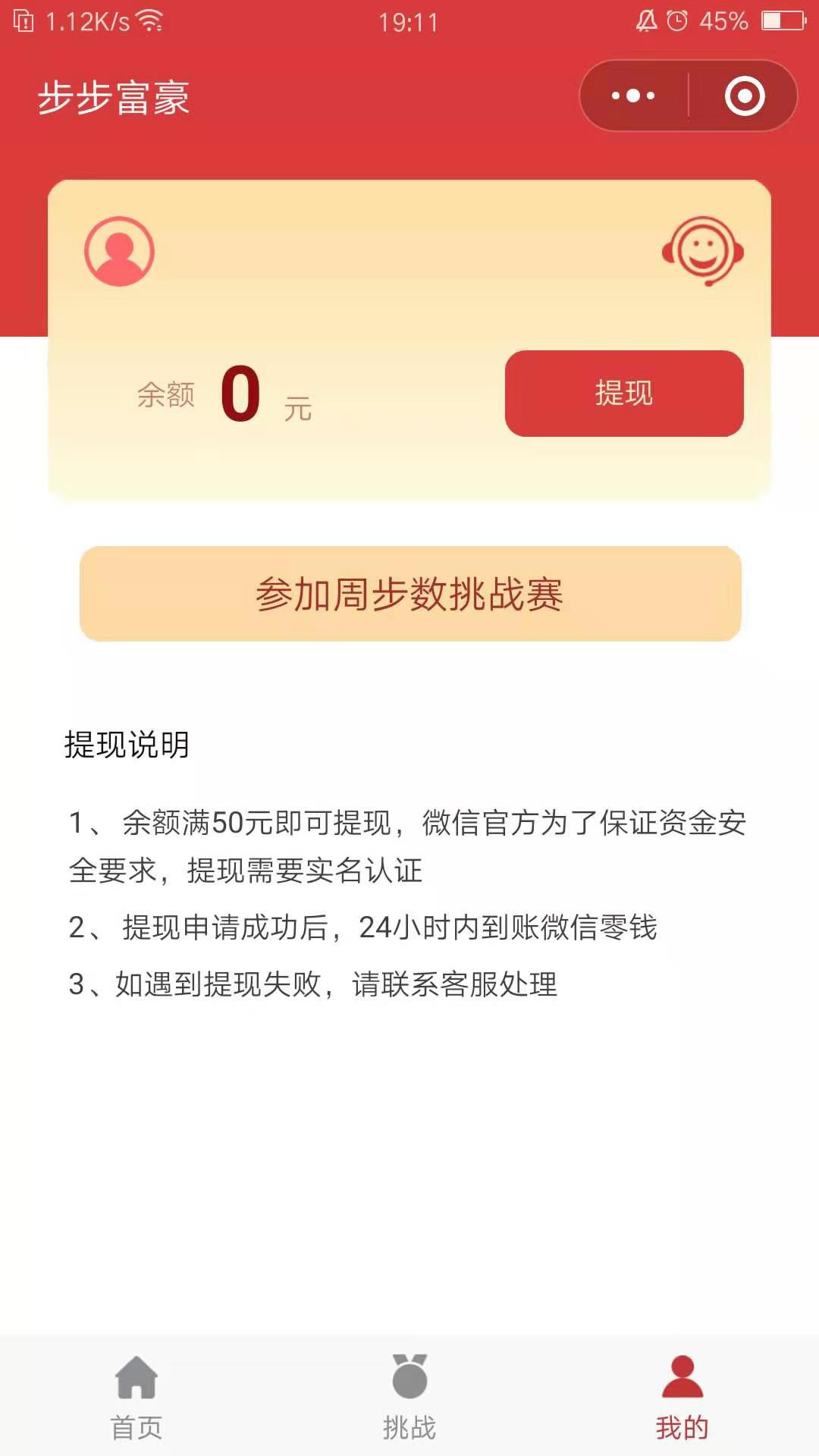The width and height of the screenshot is (819, 1456).
Task: Contact customer service via the headset icon
Action: (x=702, y=251)
